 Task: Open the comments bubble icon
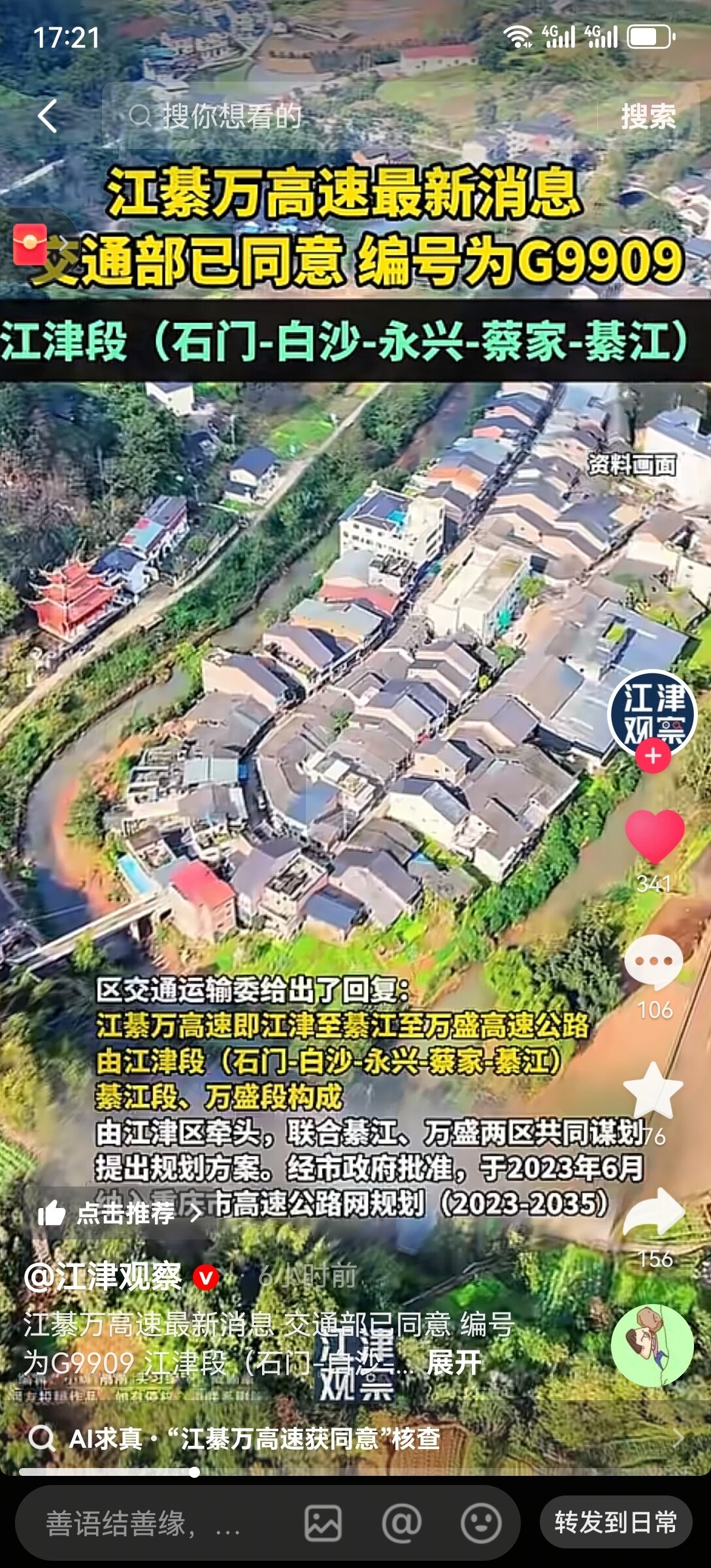653,962
